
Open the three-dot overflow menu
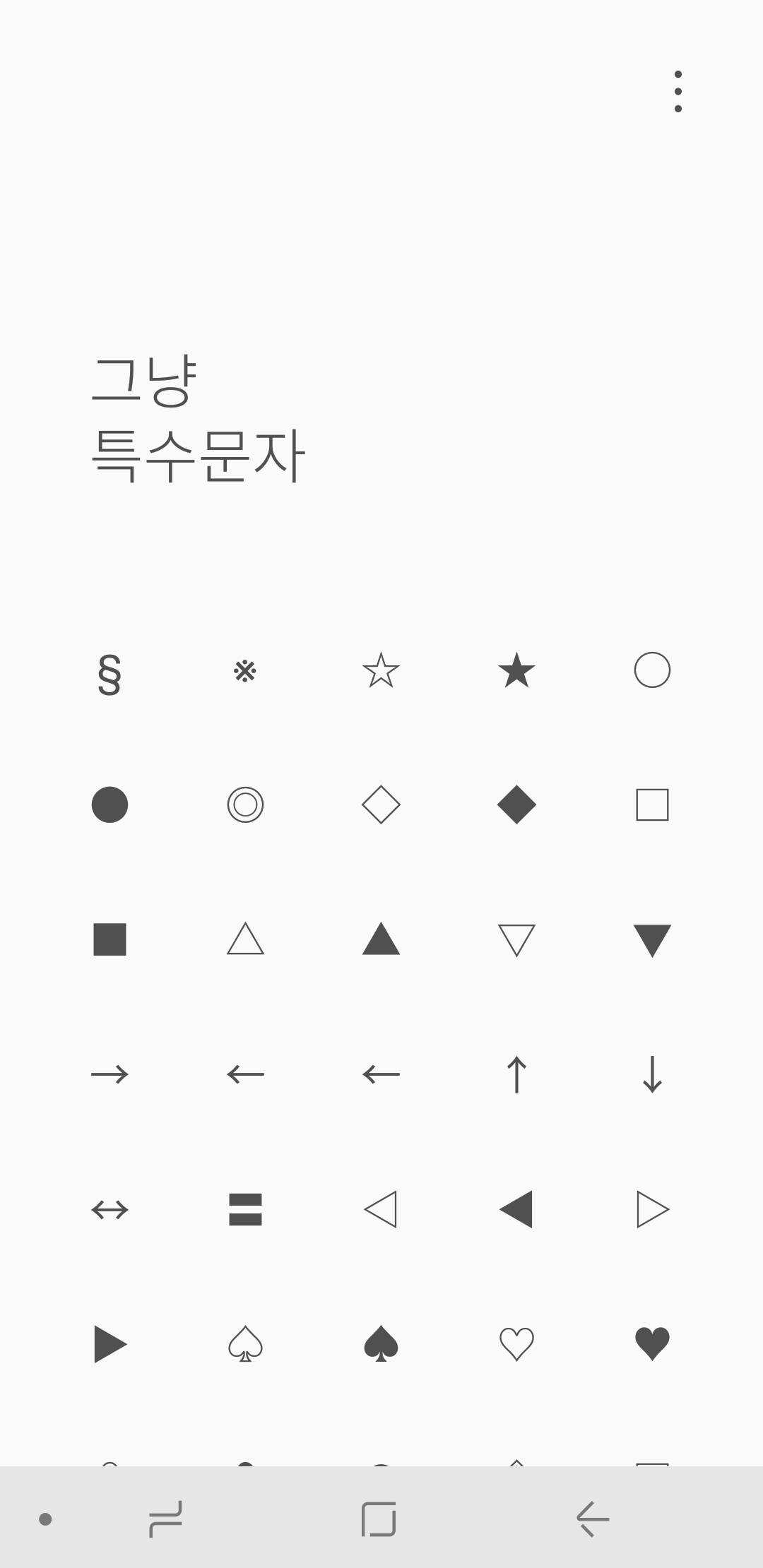(678, 92)
